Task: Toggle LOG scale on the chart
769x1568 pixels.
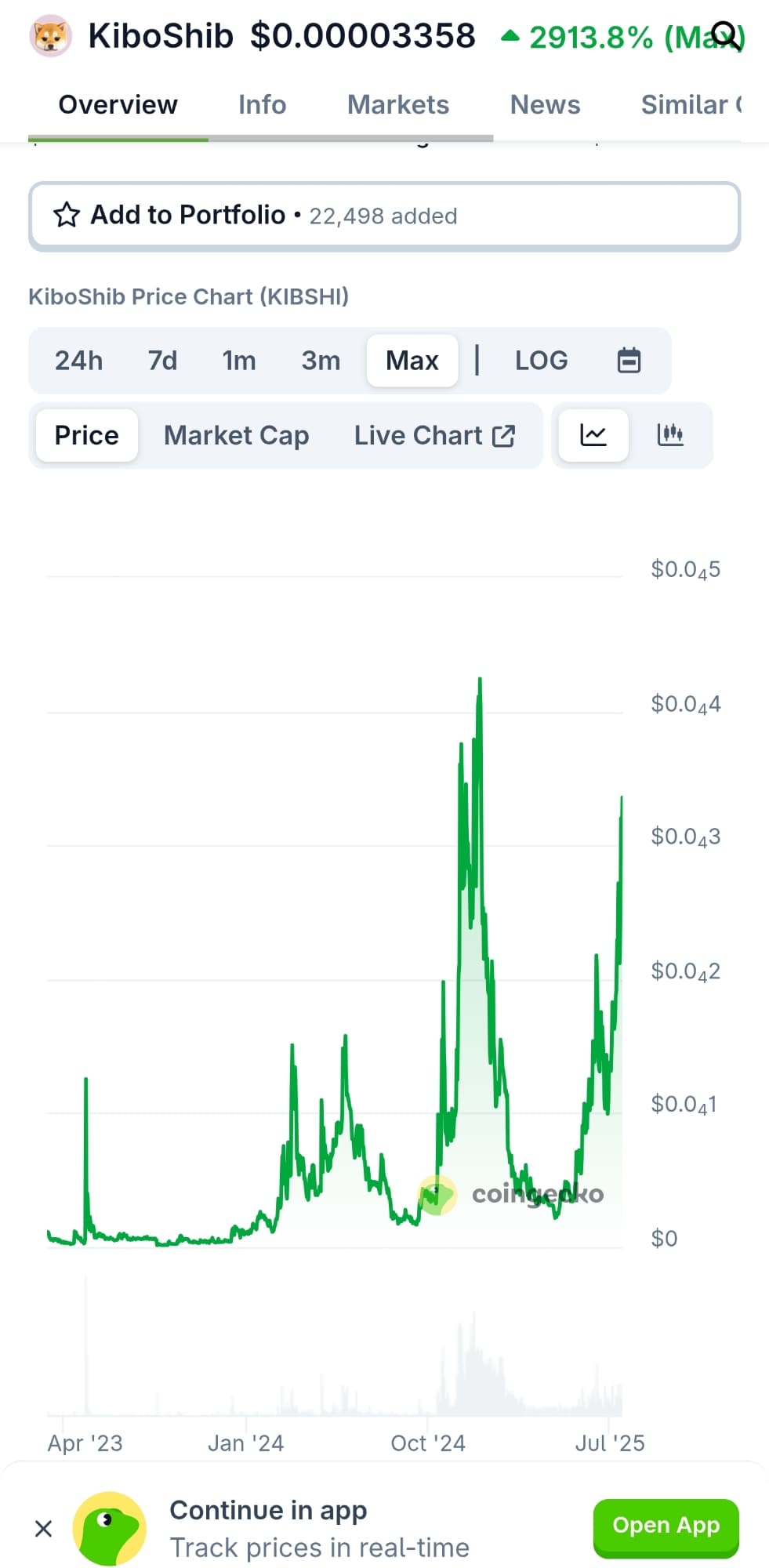Action: point(541,361)
